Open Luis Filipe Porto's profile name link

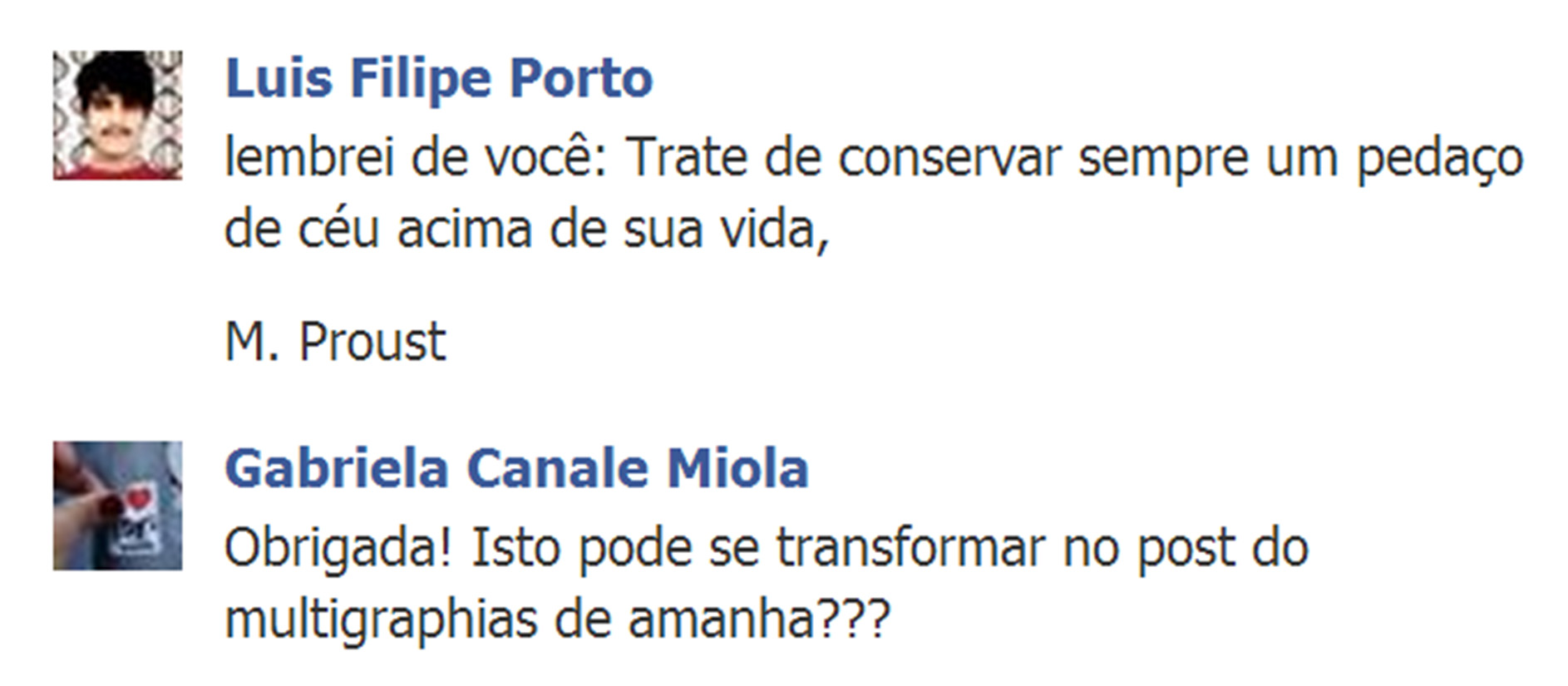(438, 79)
